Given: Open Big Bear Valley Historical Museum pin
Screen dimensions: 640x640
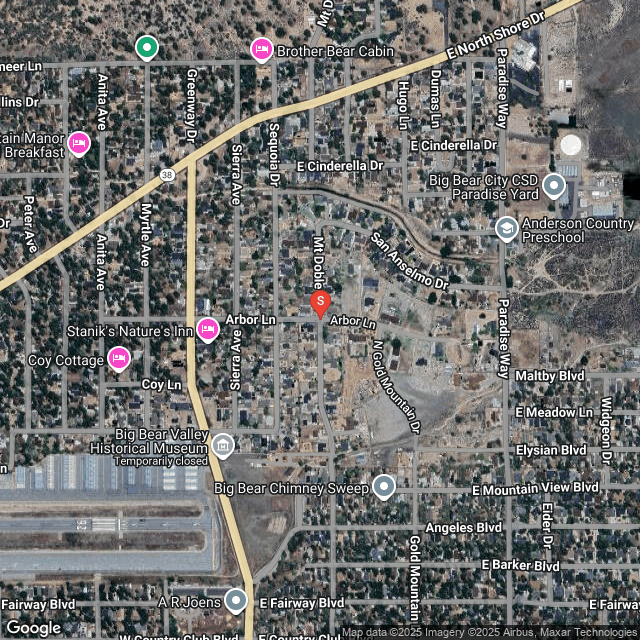Looking at the screenshot, I should pos(222,443).
